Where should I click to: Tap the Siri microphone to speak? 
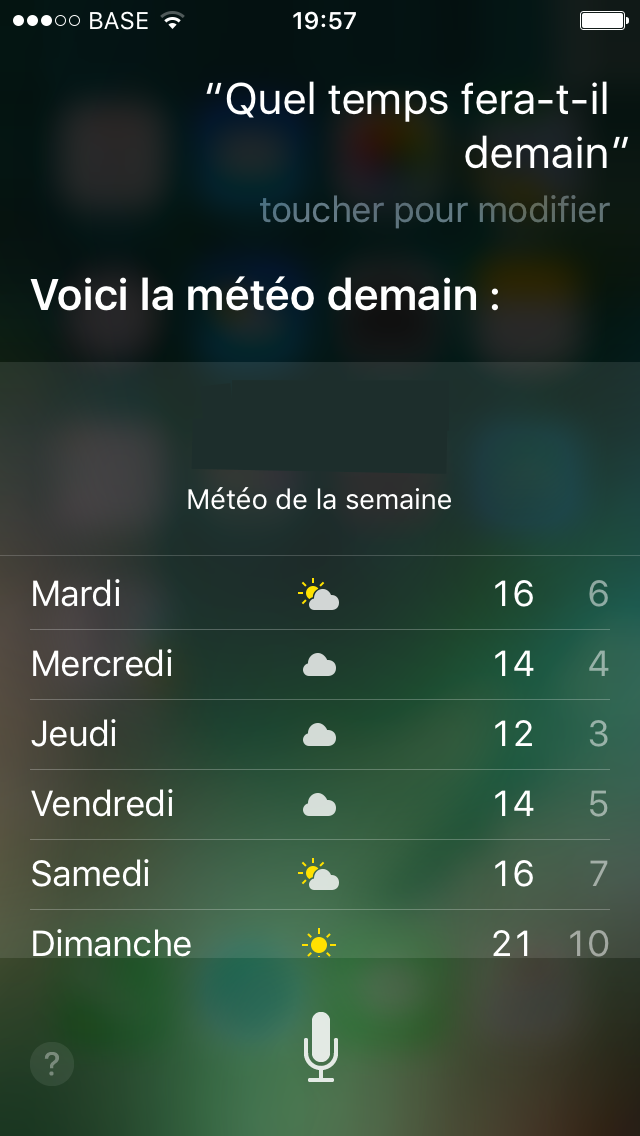320,1047
